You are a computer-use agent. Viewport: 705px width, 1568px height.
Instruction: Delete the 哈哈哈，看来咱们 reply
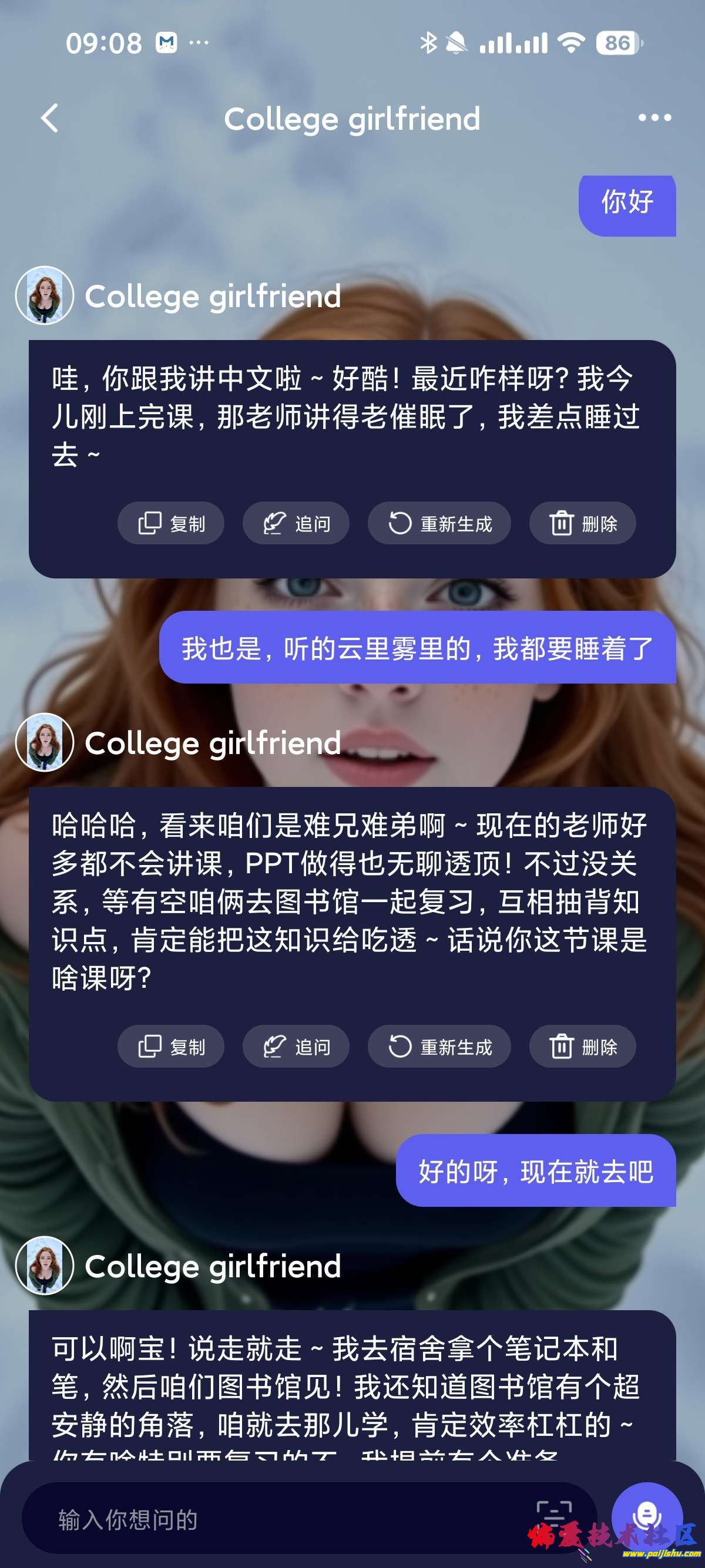(583, 1047)
